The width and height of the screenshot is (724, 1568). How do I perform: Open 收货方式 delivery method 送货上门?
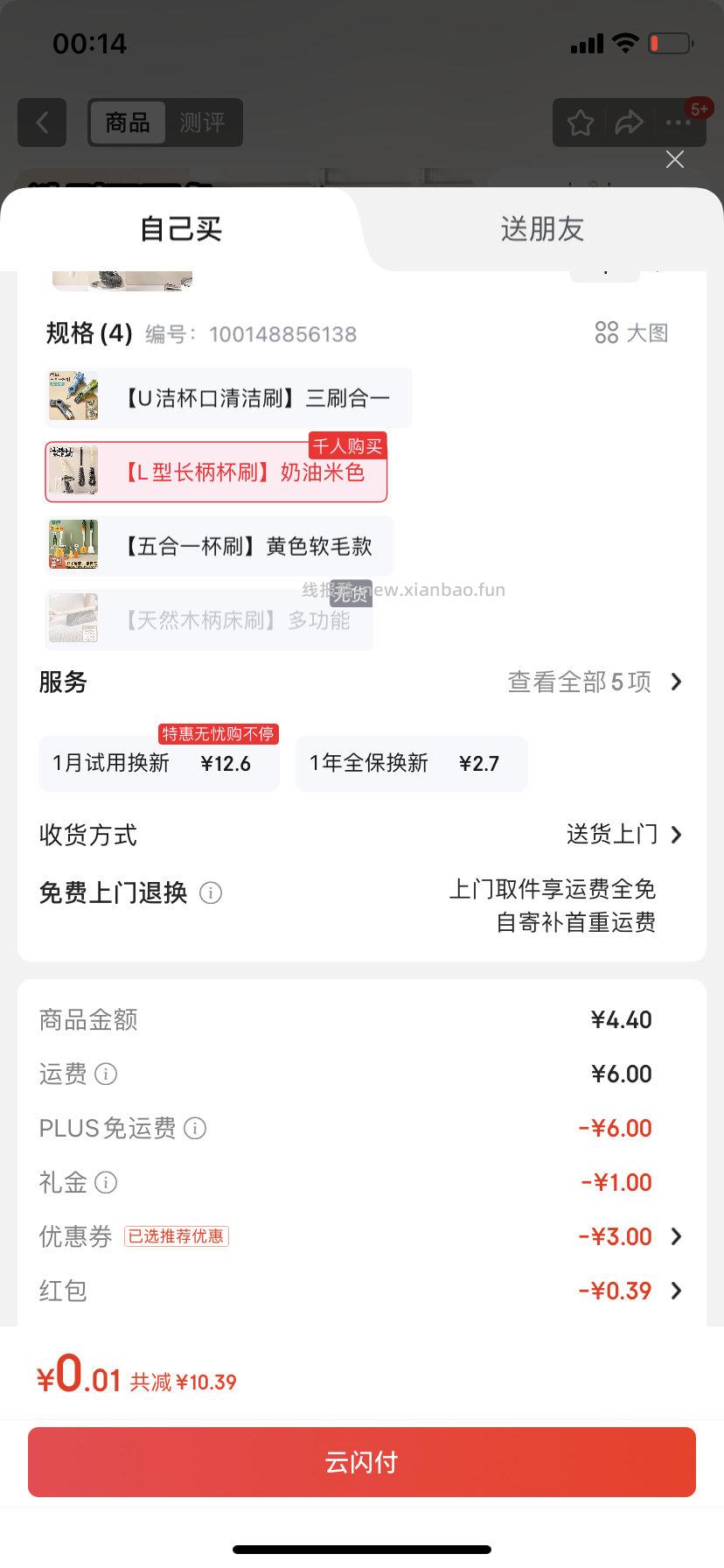click(x=612, y=835)
